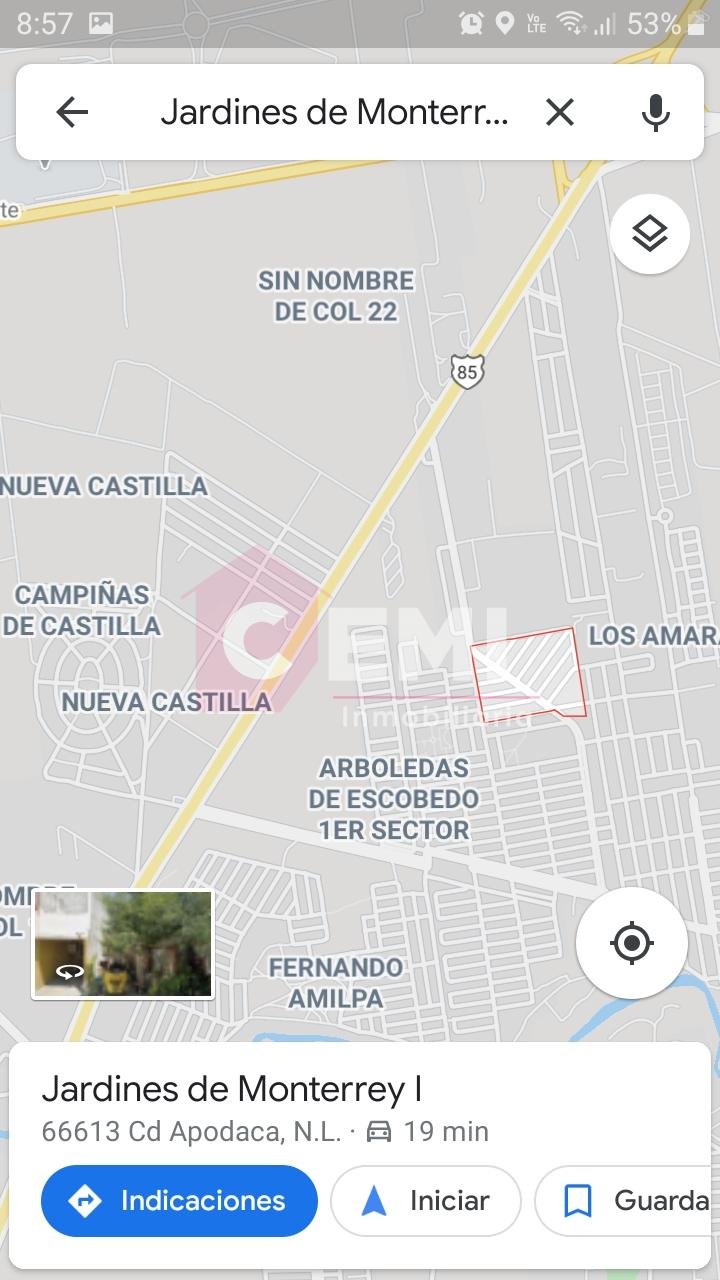Start voice search with the microphone
The image size is (720, 1280).
coord(655,112)
